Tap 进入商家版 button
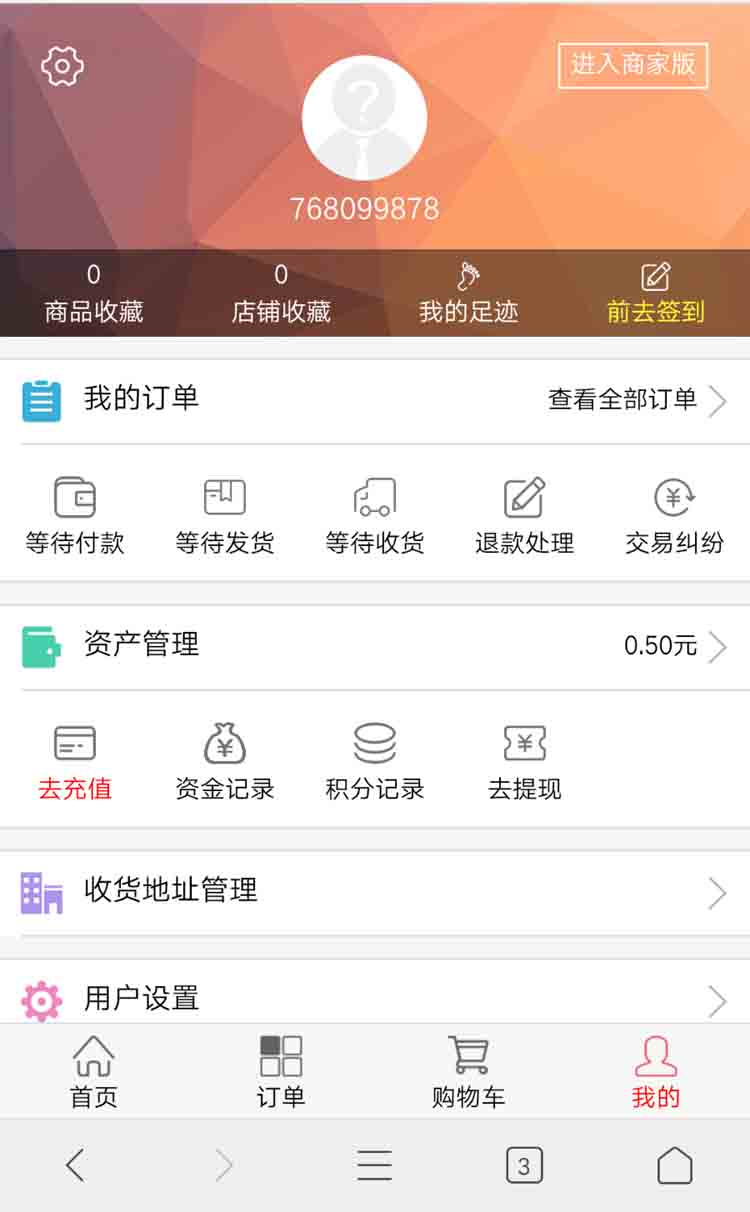 click(633, 65)
